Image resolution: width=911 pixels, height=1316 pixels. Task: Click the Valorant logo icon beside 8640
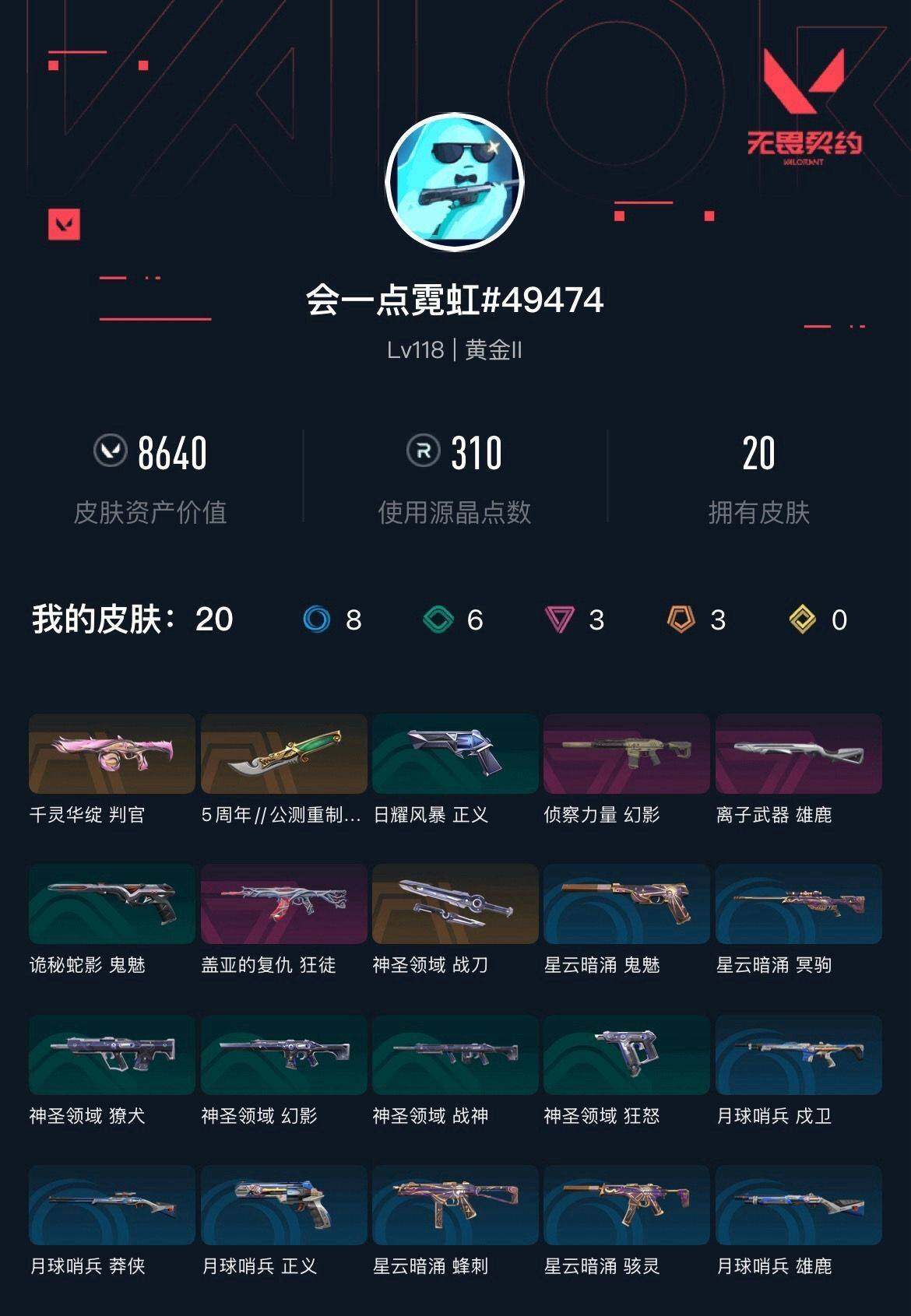(110, 450)
